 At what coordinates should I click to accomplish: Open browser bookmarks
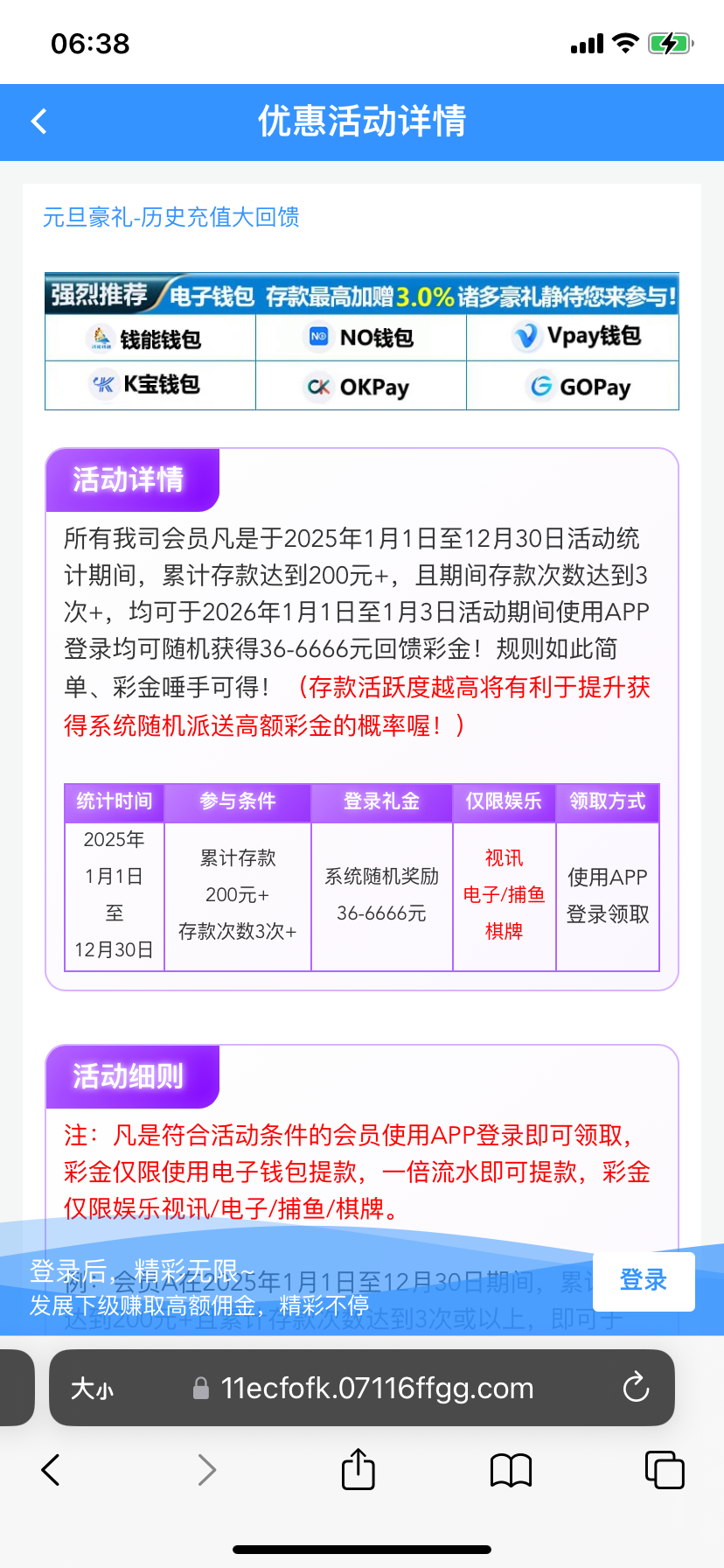(x=511, y=1470)
